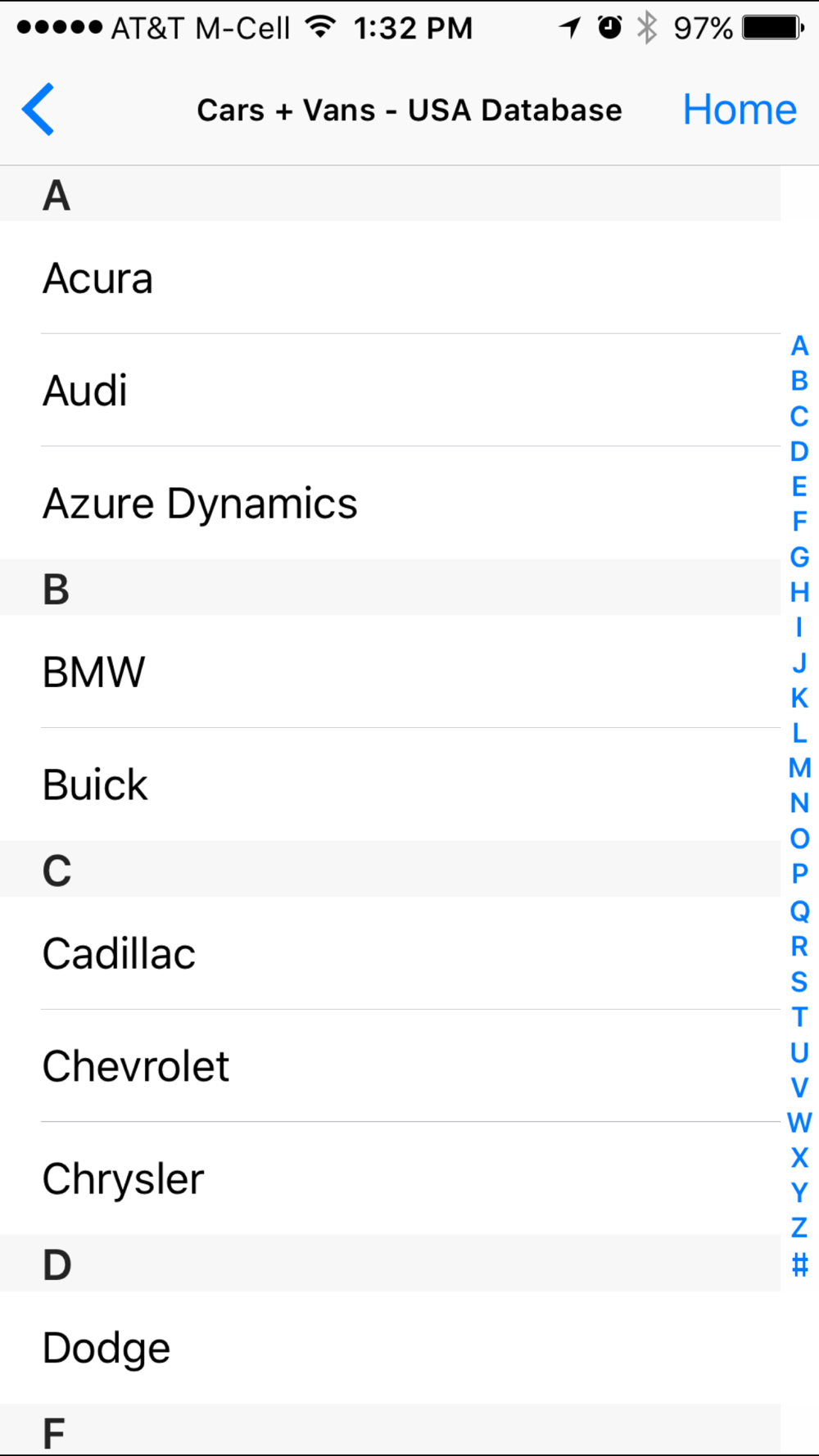Tap the Home button
819x1456 pixels.
[740, 109]
